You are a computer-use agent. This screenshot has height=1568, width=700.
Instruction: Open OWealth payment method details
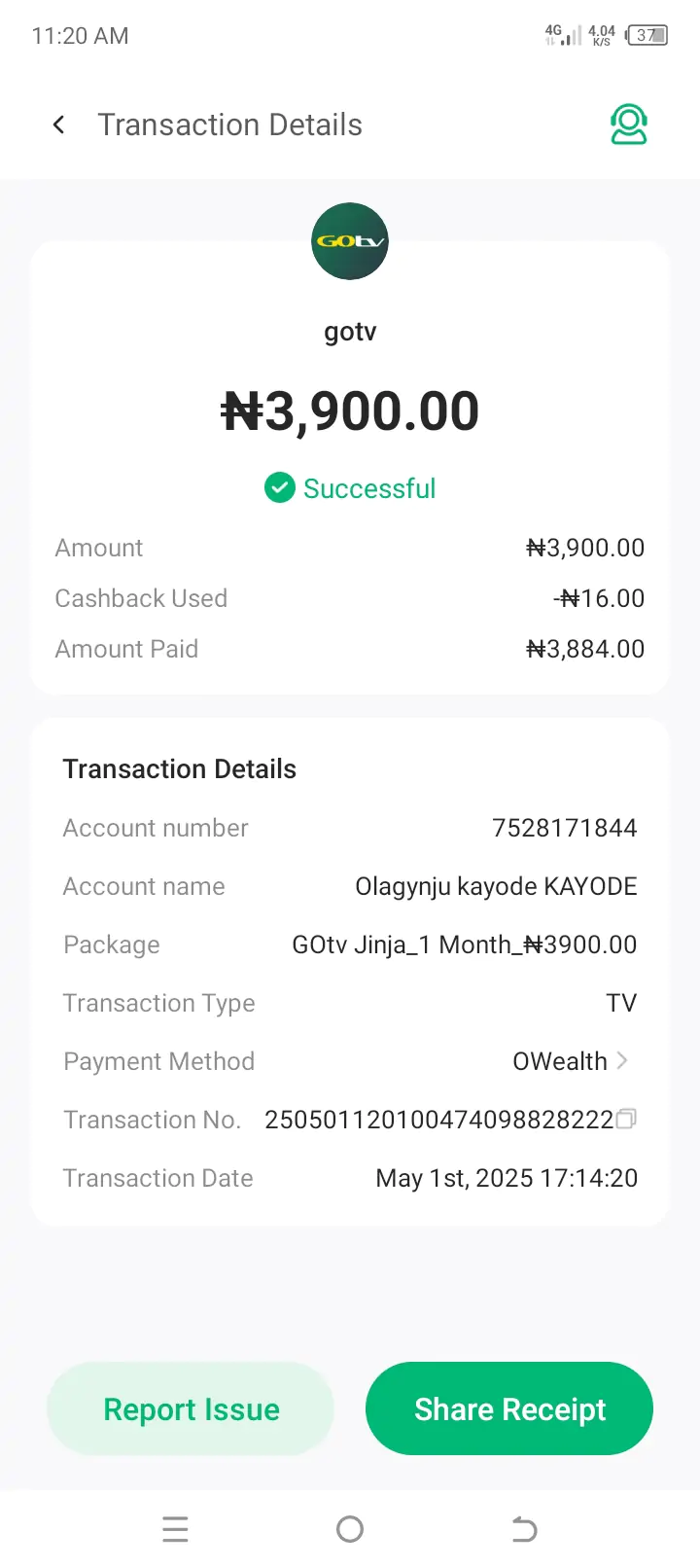click(x=560, y=1061)
